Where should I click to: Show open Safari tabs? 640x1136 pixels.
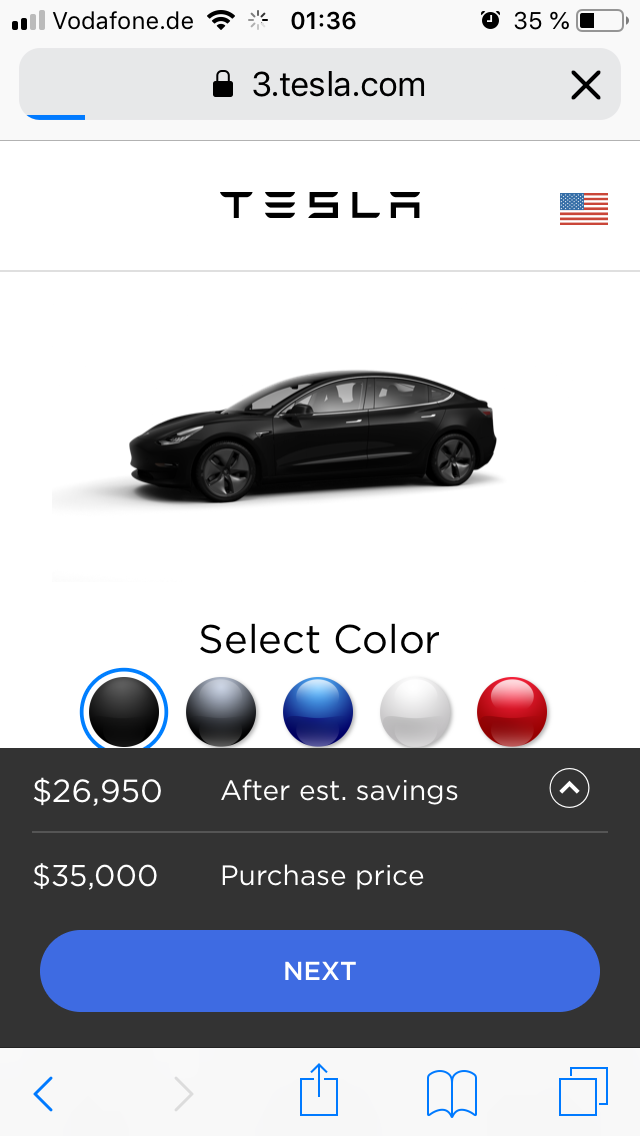pos(583,1092)
